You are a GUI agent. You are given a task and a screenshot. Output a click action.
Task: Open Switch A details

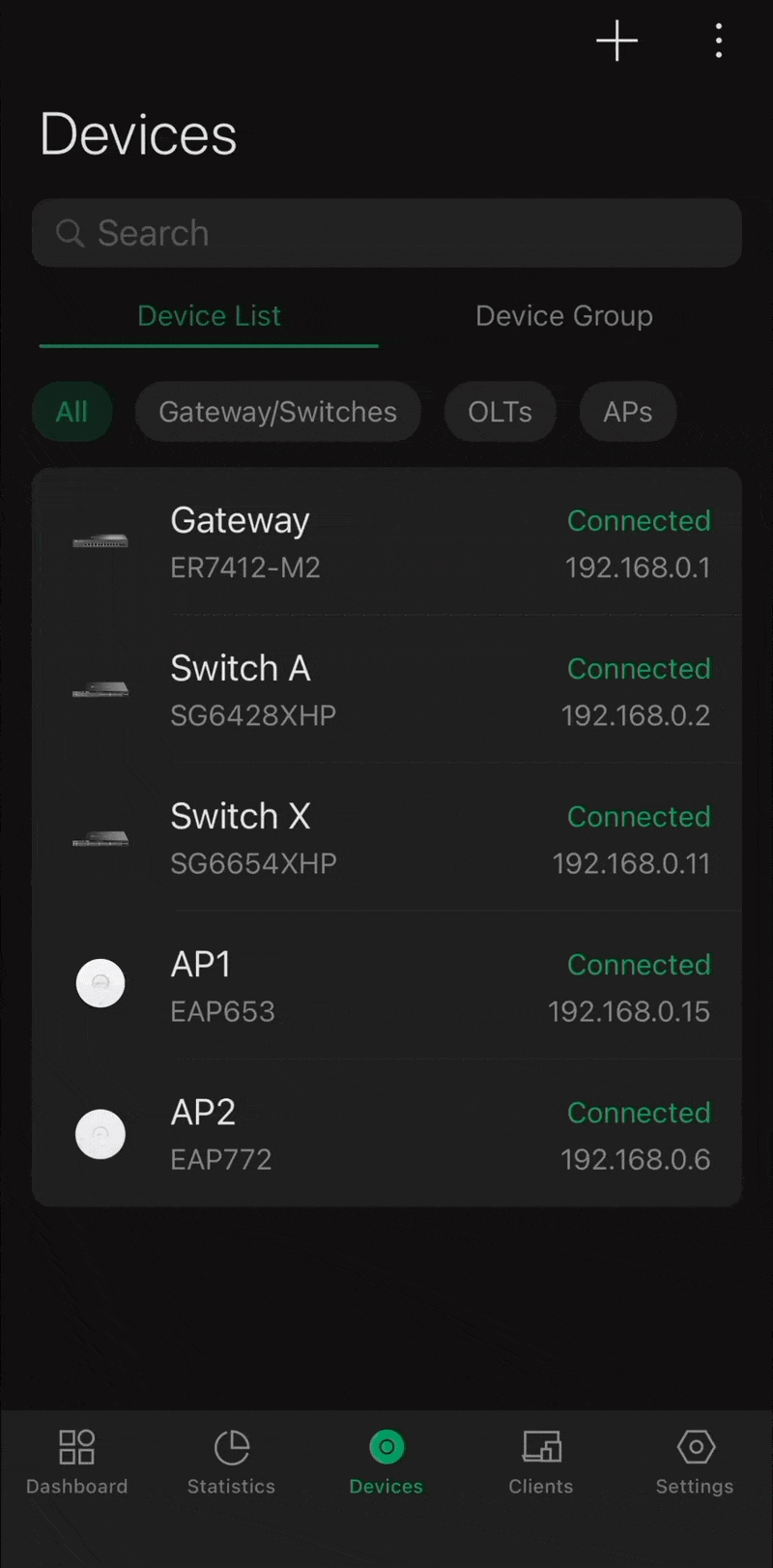(386, 689)
